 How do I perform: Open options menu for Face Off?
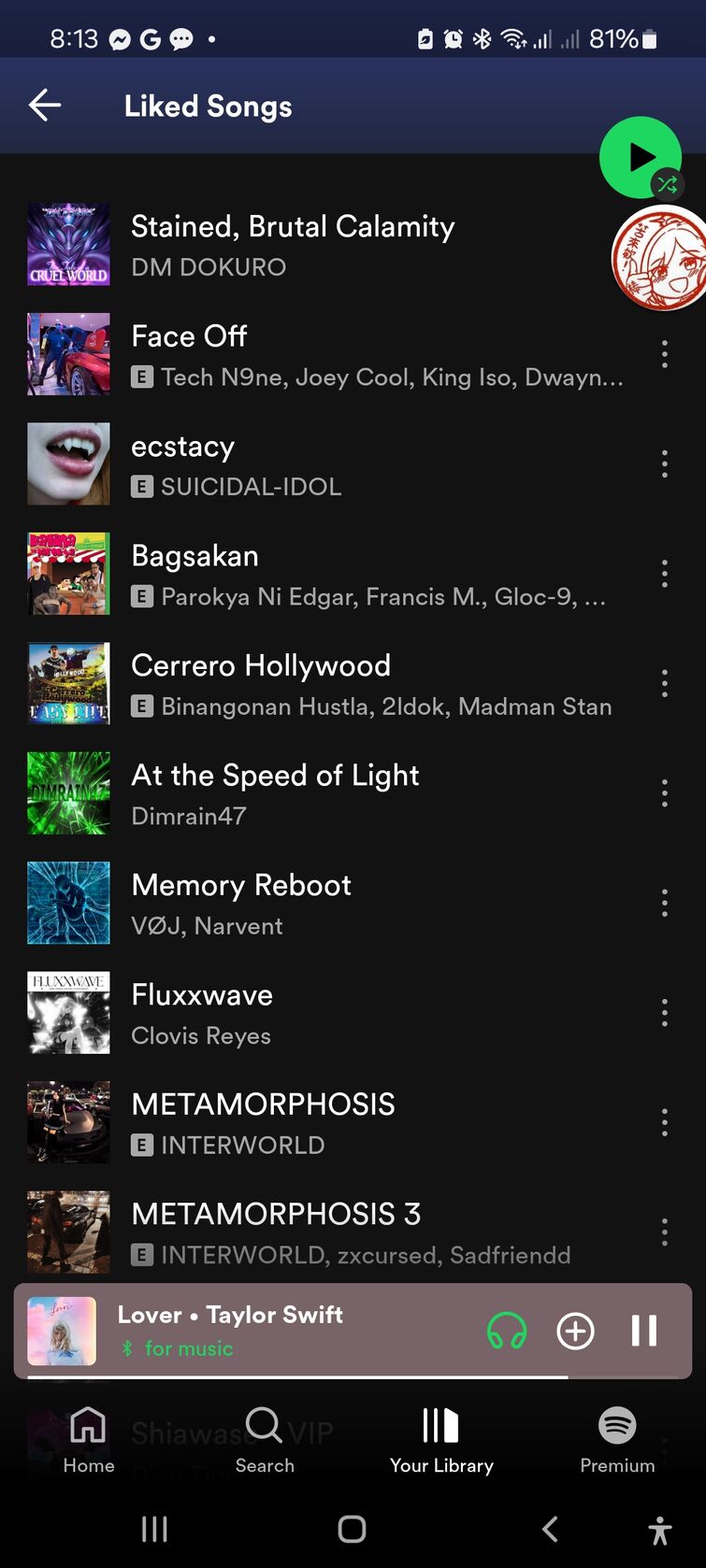click(x=664, y=354)
